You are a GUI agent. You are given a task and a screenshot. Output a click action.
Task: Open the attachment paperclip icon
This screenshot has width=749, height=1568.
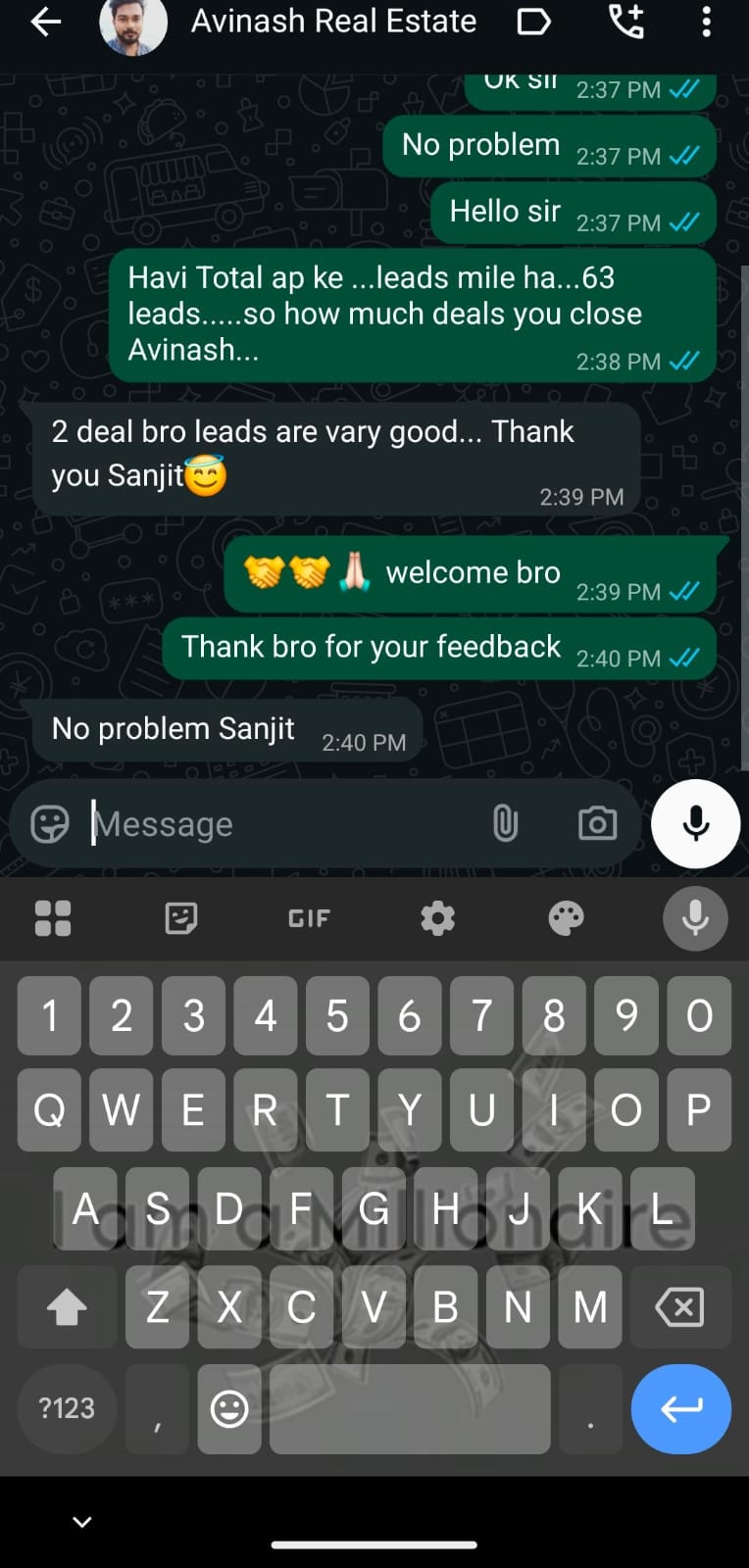pyautogui.click(x=506, y=824)
